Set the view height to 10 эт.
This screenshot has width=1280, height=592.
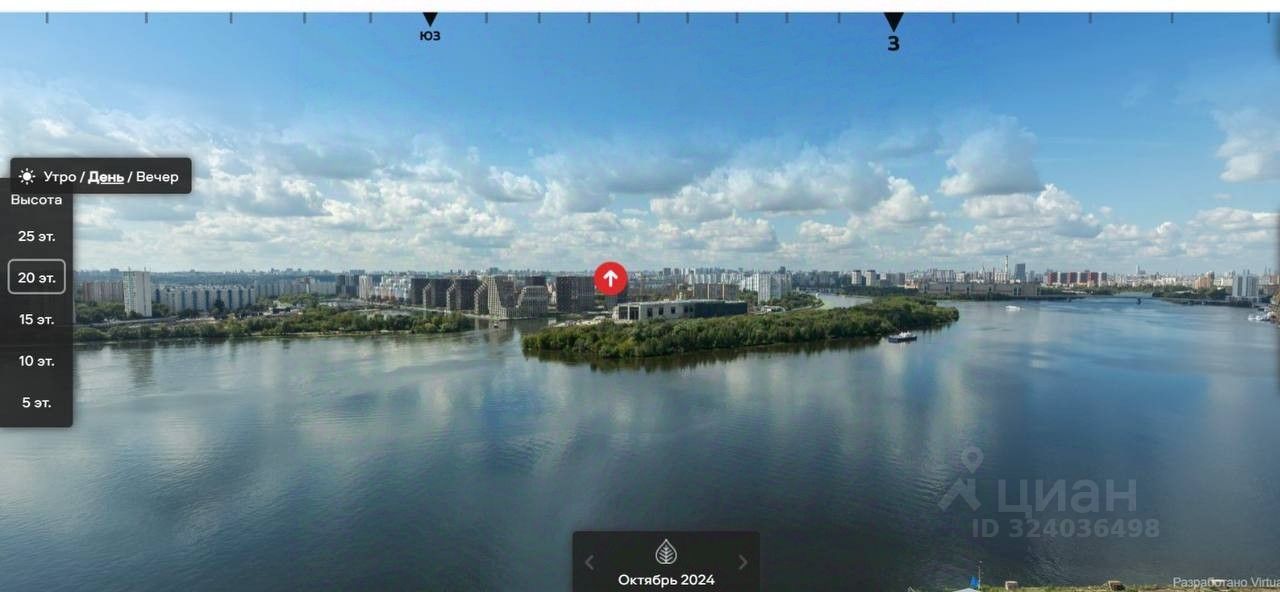37,361
